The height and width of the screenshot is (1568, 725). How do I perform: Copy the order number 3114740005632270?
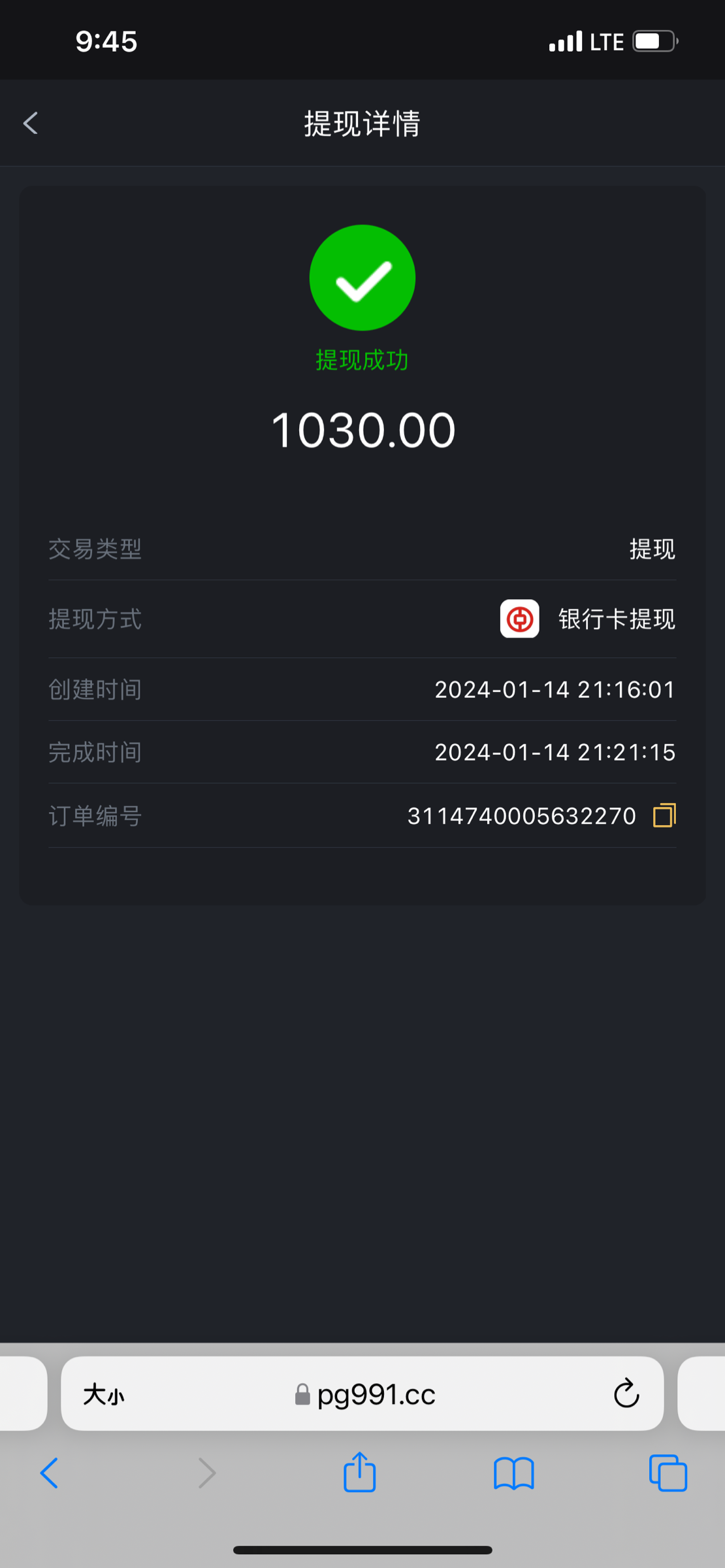point(664,815)
